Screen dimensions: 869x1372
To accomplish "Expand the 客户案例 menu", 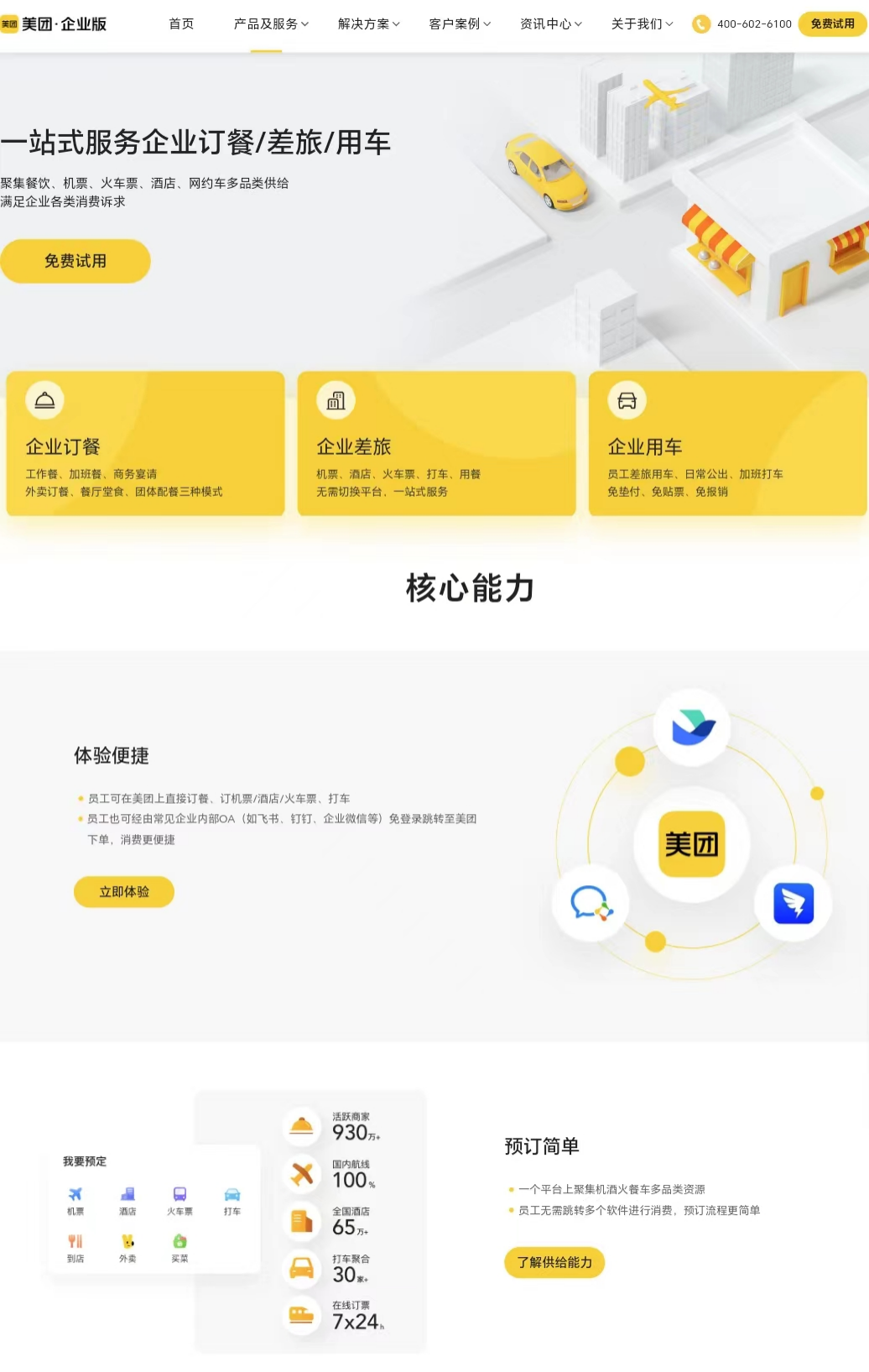I will click(459, 24).
